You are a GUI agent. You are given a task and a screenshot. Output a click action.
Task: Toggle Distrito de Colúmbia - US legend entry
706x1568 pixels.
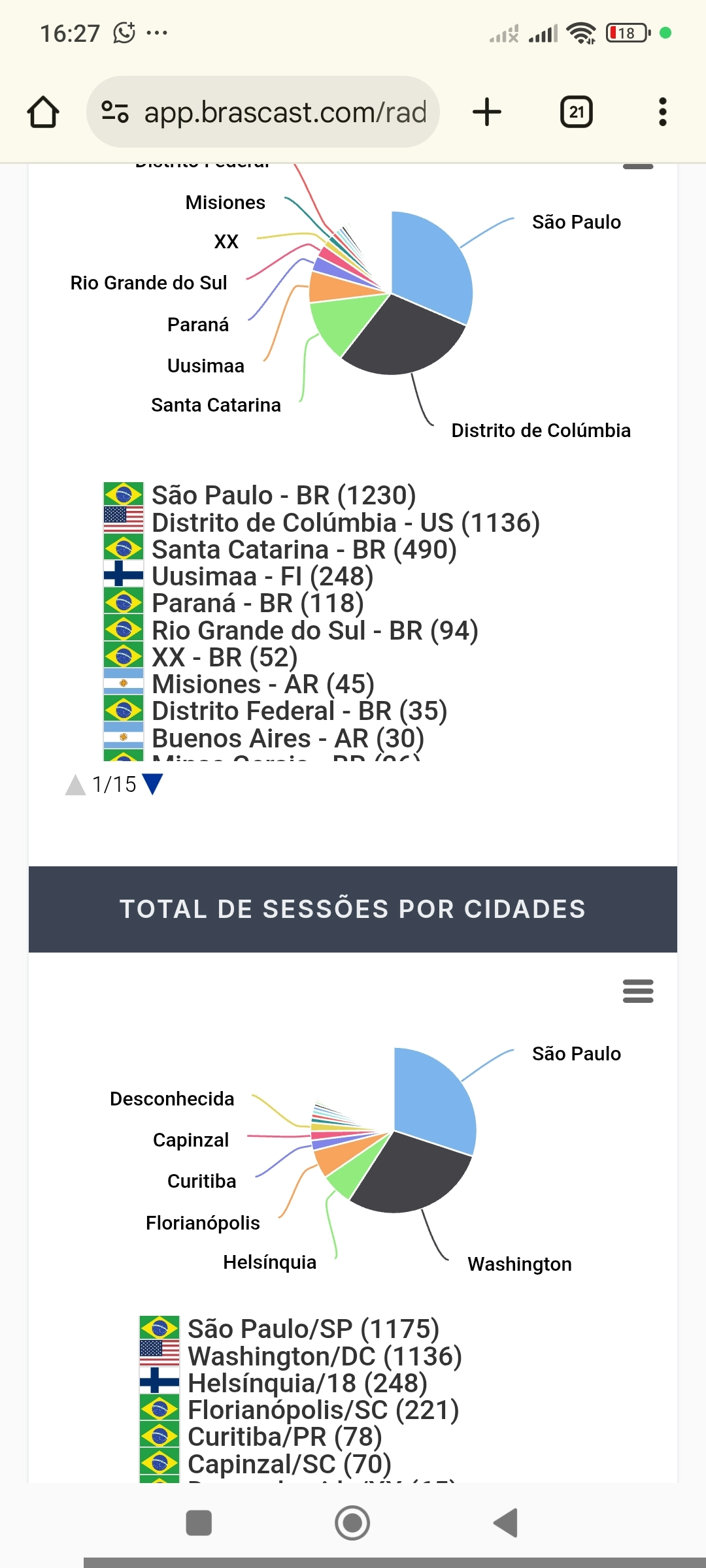pyautogui.click(x=345, y=523)
